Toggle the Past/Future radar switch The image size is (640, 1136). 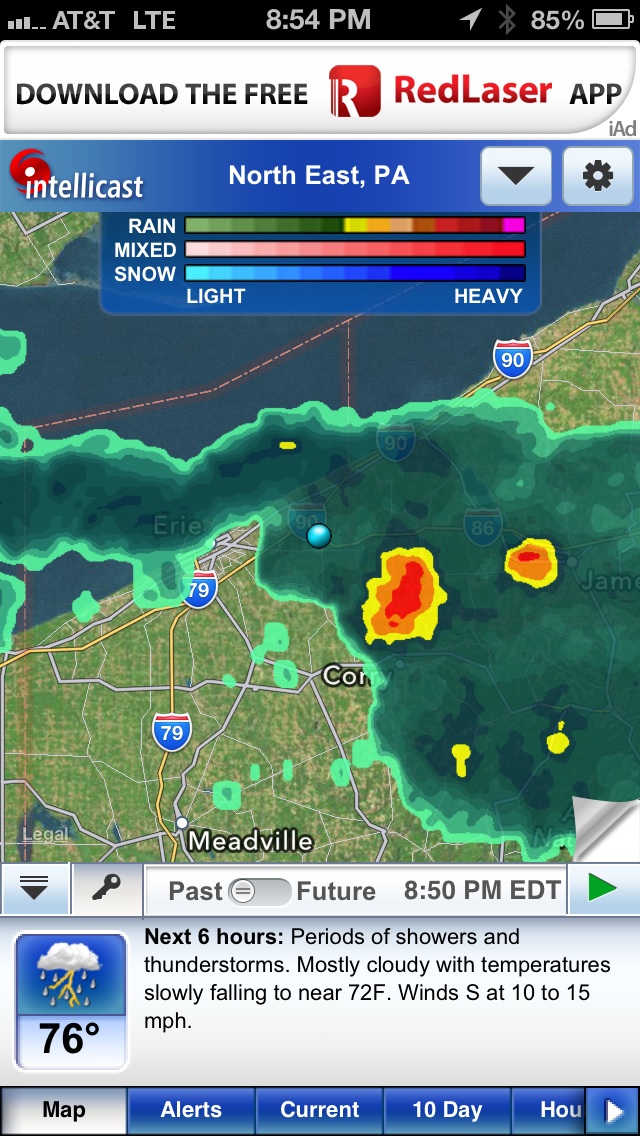pos(259,891)
